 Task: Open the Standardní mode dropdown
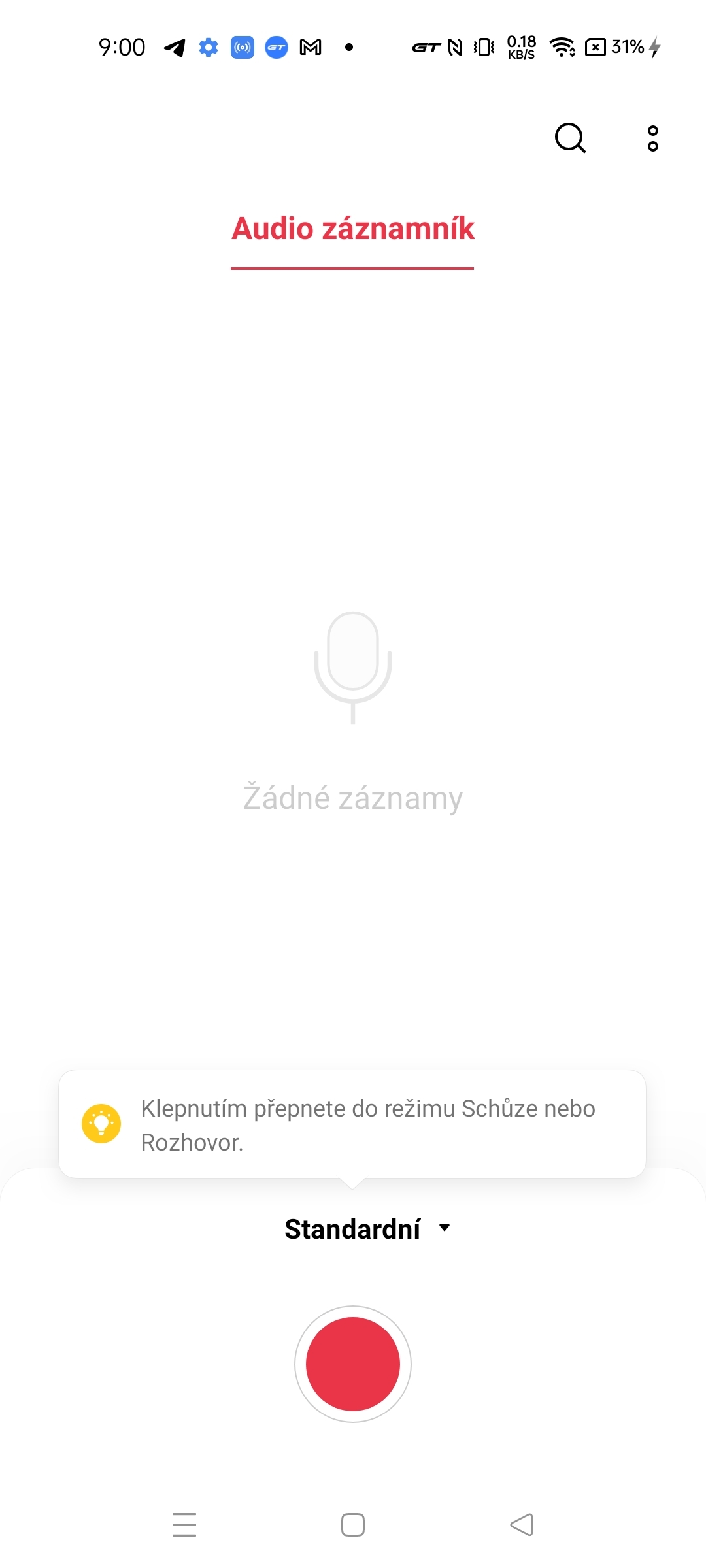coord(353,1228)
